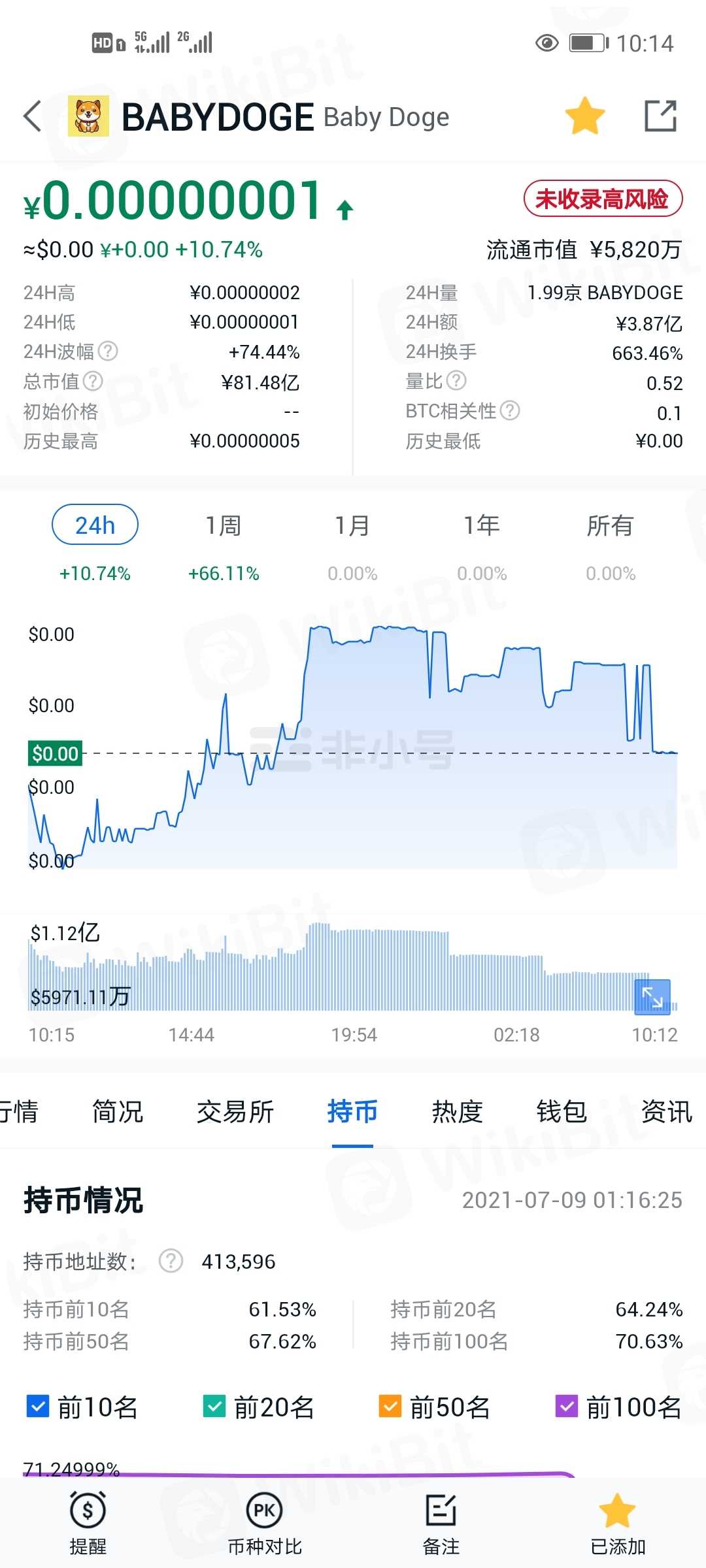
Task: Add a note via 备注
Action: (441, 1523)
